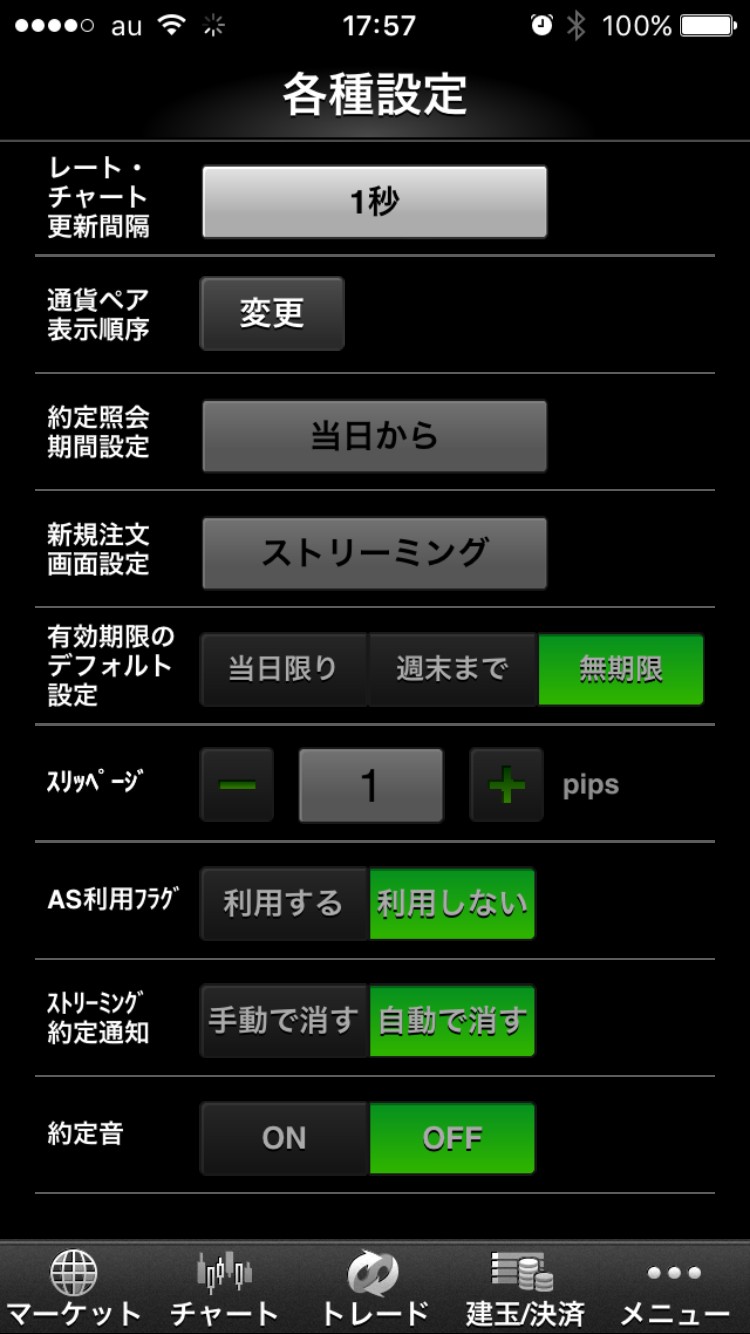Turn 約定音 ON
The height and width of the screenshot is (1334, 750).
[283, 1138]
